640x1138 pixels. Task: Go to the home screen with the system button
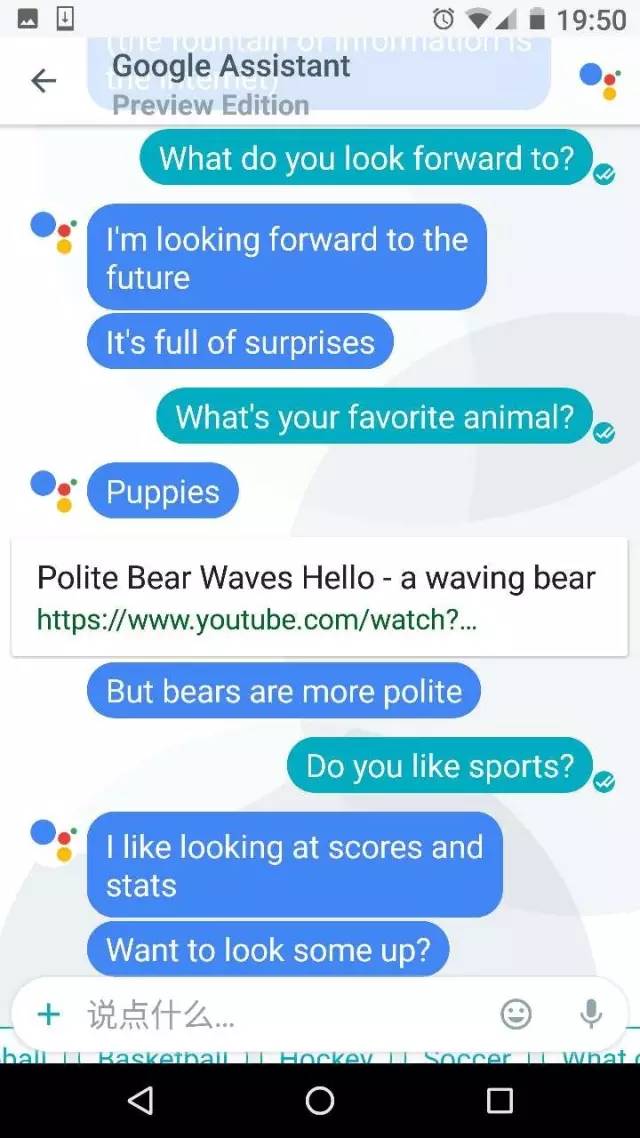pos(319,1101)
